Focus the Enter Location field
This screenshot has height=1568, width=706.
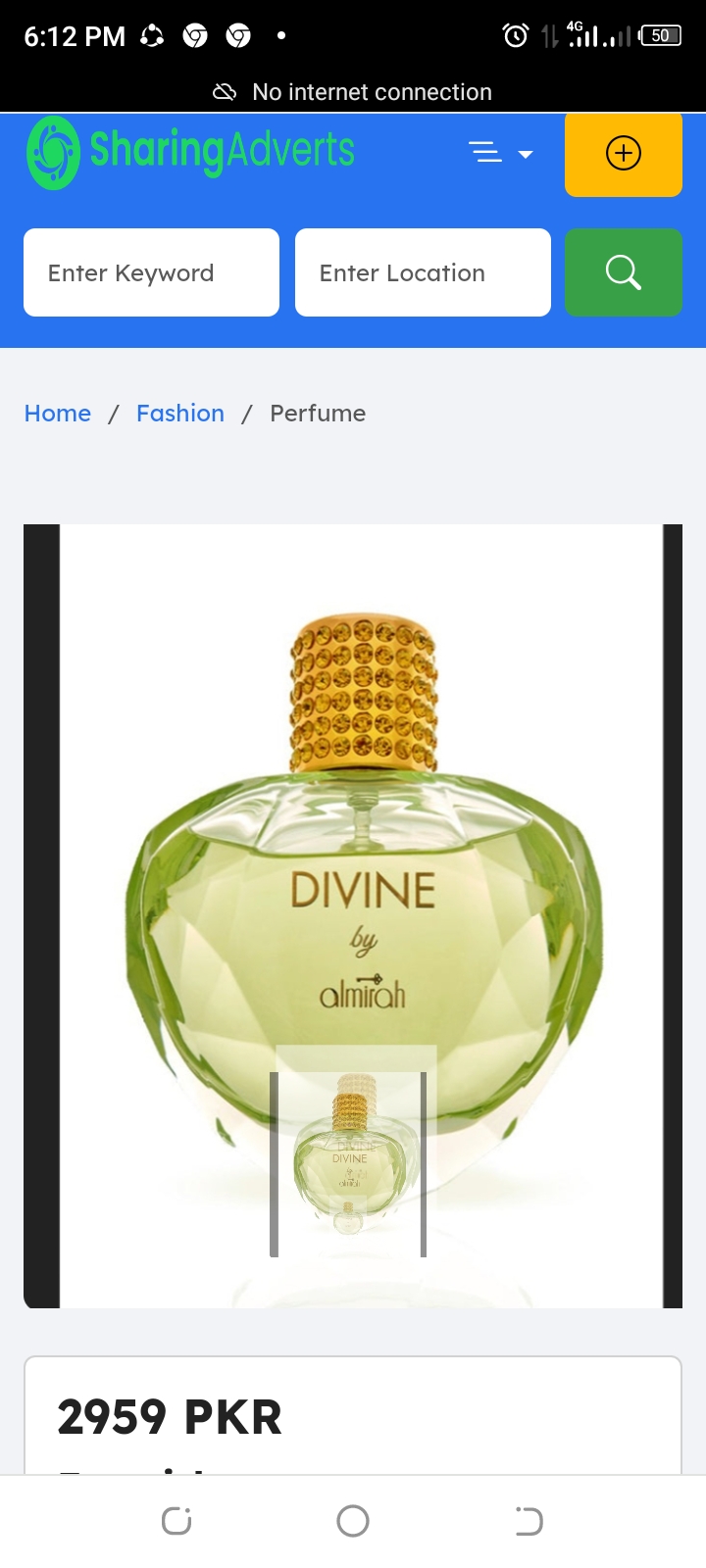[x=423, y=272]
